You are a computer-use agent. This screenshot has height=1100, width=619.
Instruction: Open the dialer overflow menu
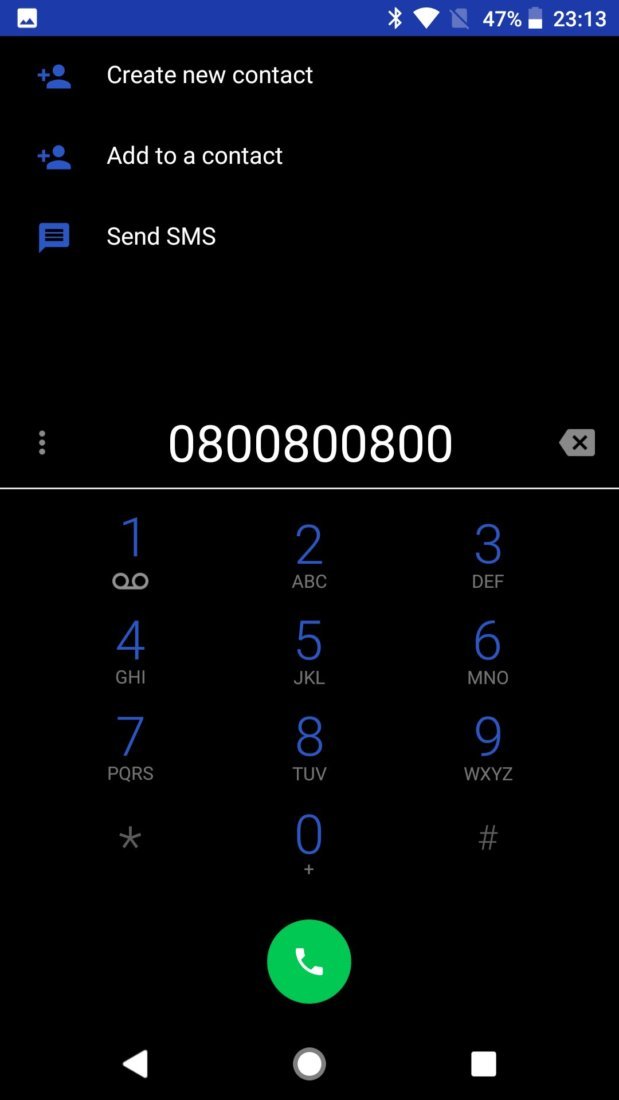click(42, 443)
